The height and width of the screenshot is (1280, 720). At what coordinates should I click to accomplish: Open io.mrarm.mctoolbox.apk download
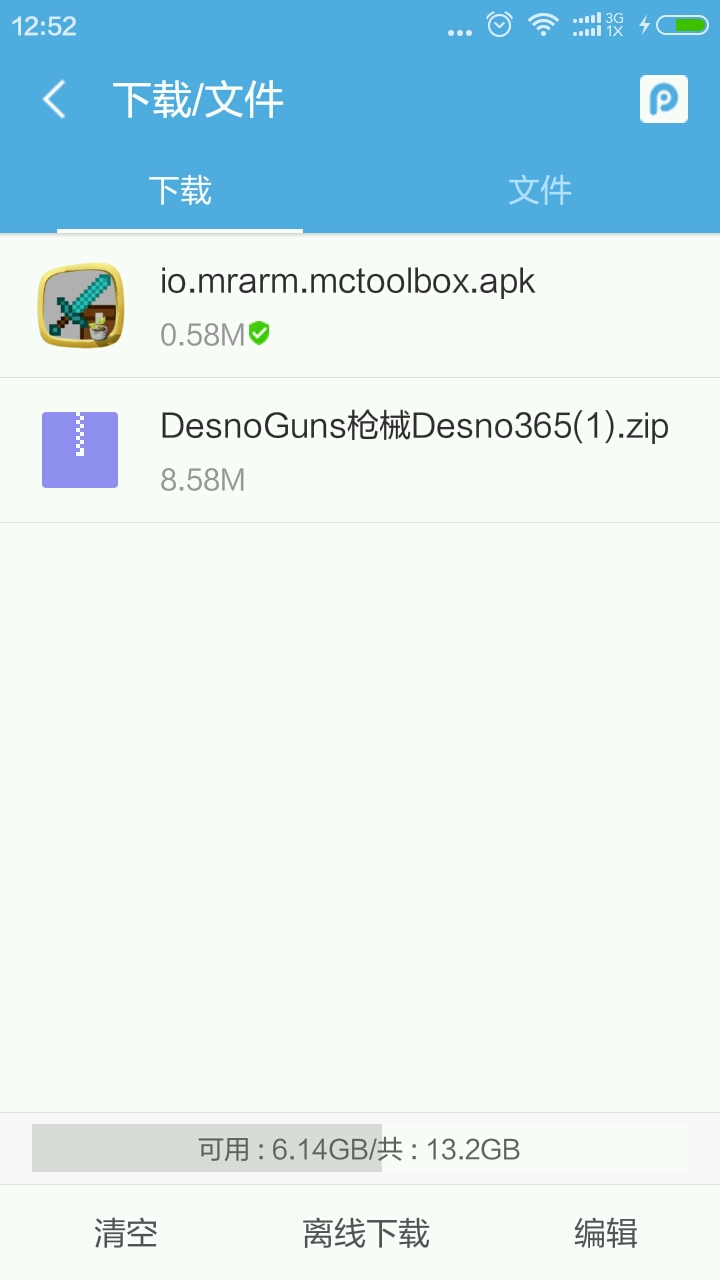360,306
